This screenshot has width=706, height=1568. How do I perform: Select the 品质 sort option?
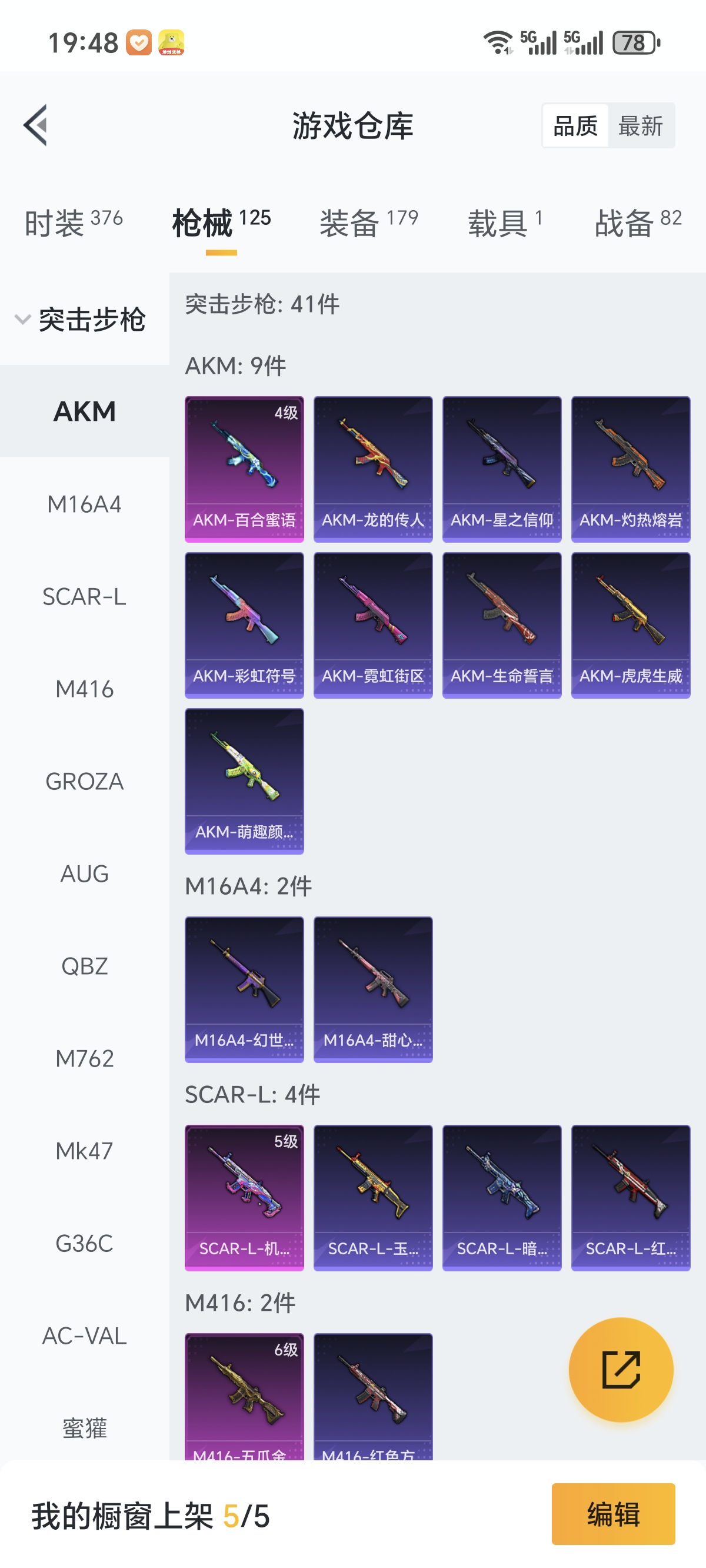click(x=575, y=126)
